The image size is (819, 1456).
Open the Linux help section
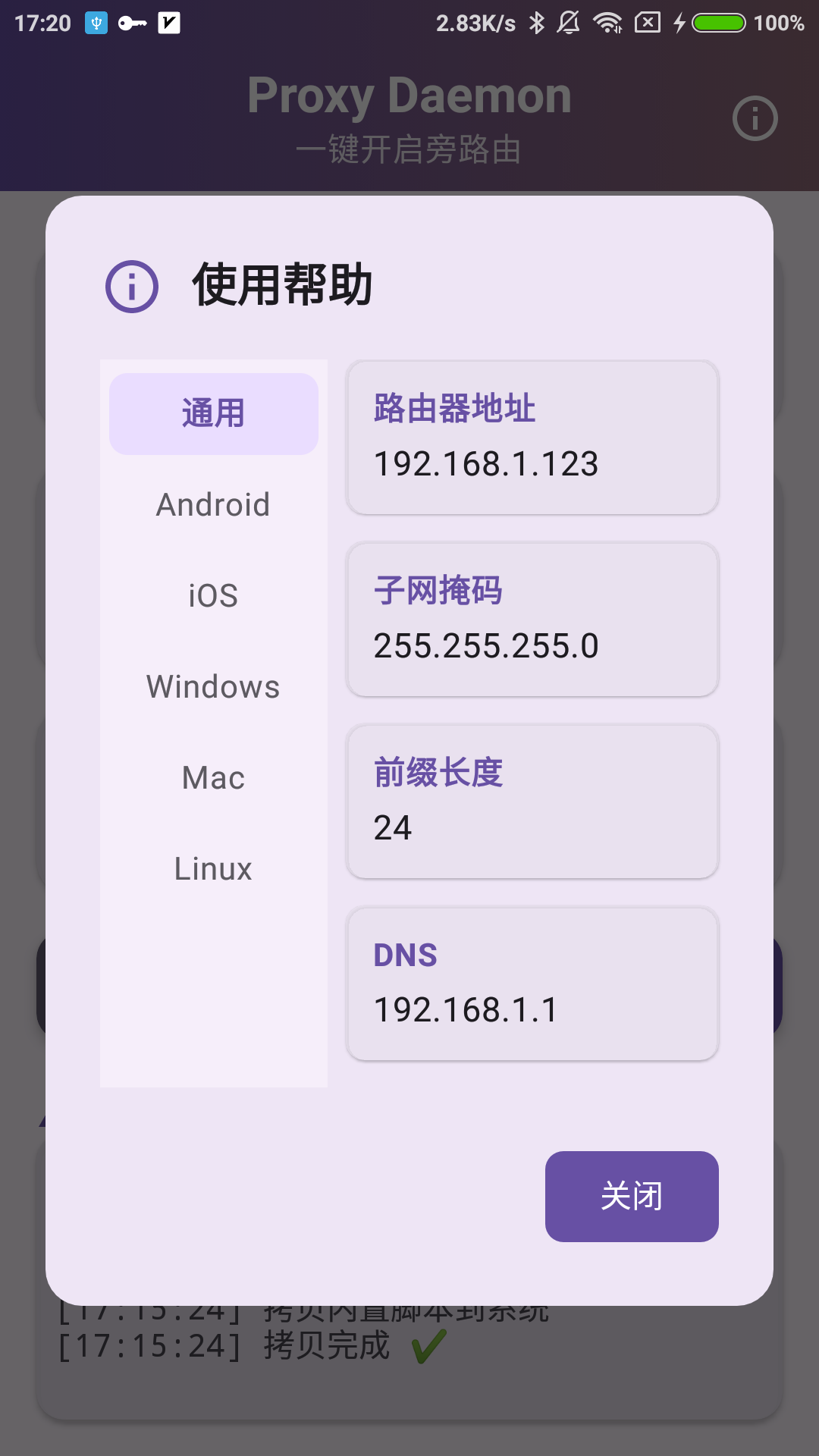point(213,868)
